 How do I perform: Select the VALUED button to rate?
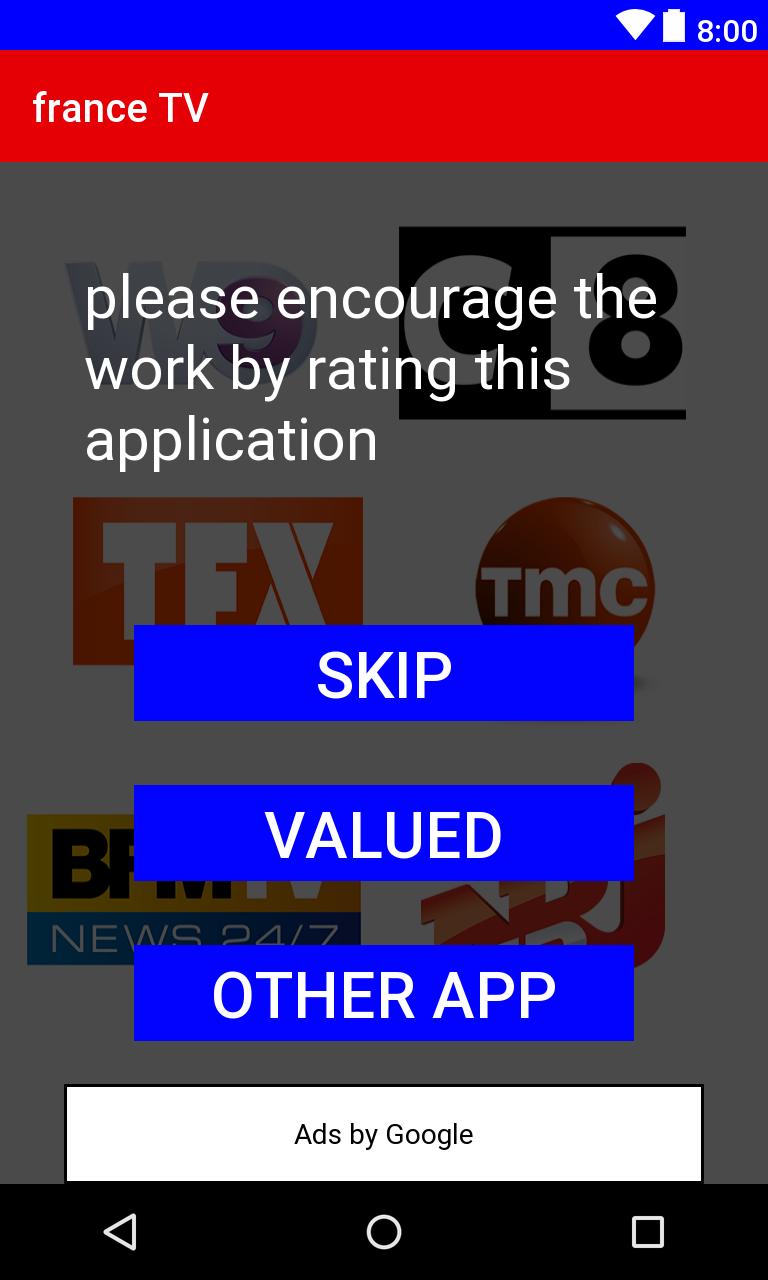point(384,833)
